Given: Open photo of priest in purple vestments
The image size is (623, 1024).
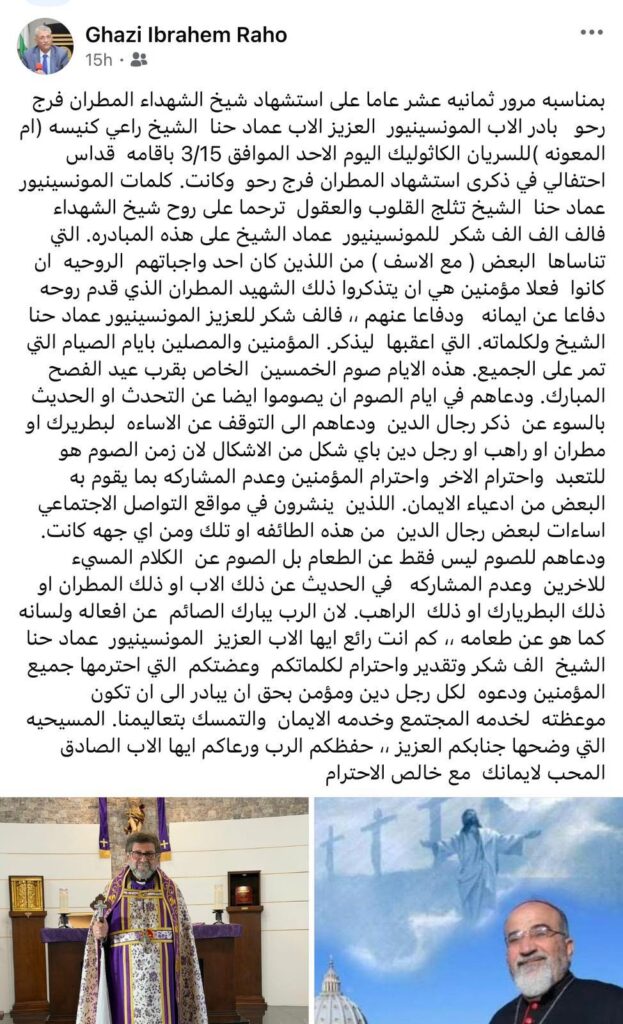Looking at the screenshot, I should [x=154, y=910].
